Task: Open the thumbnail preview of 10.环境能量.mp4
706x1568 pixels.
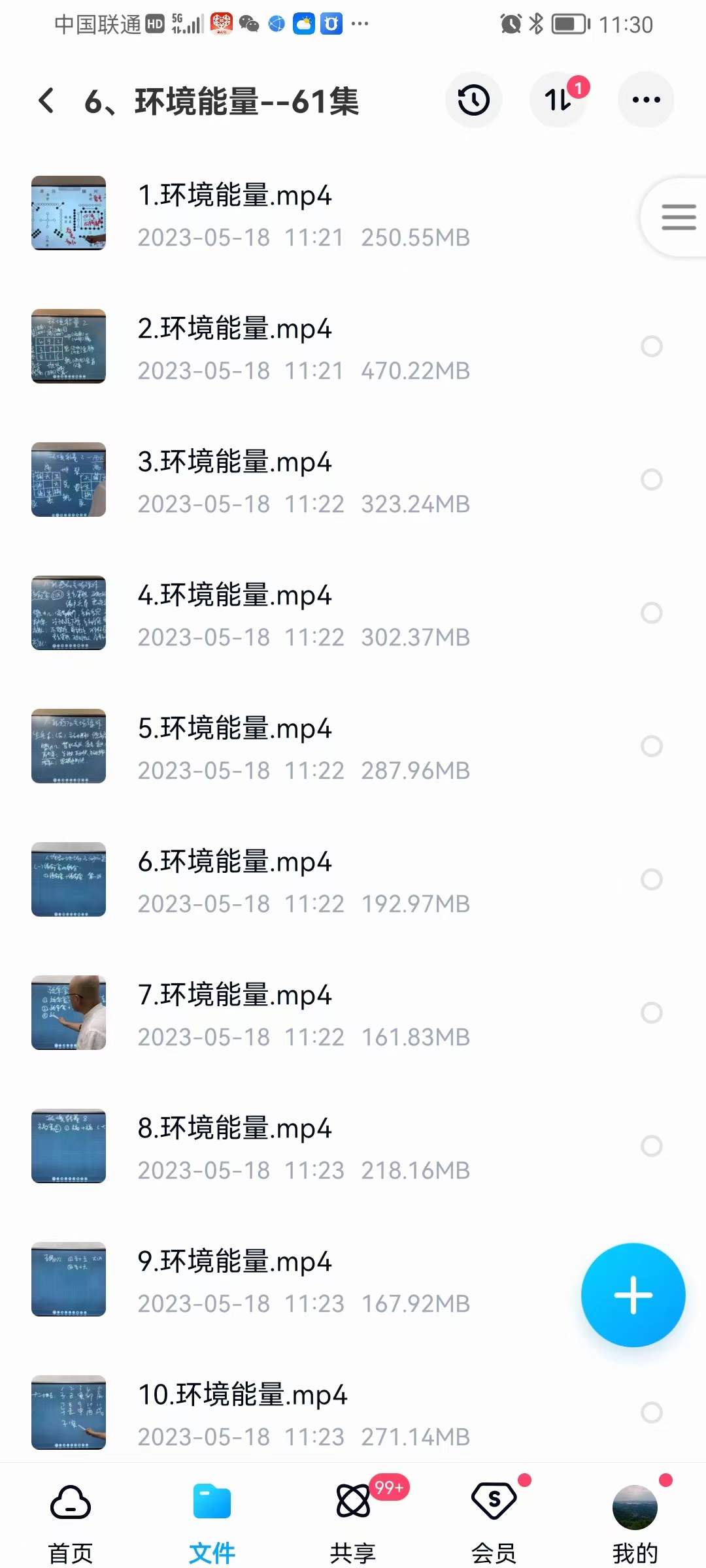Action: click(x=69, y=1413)
